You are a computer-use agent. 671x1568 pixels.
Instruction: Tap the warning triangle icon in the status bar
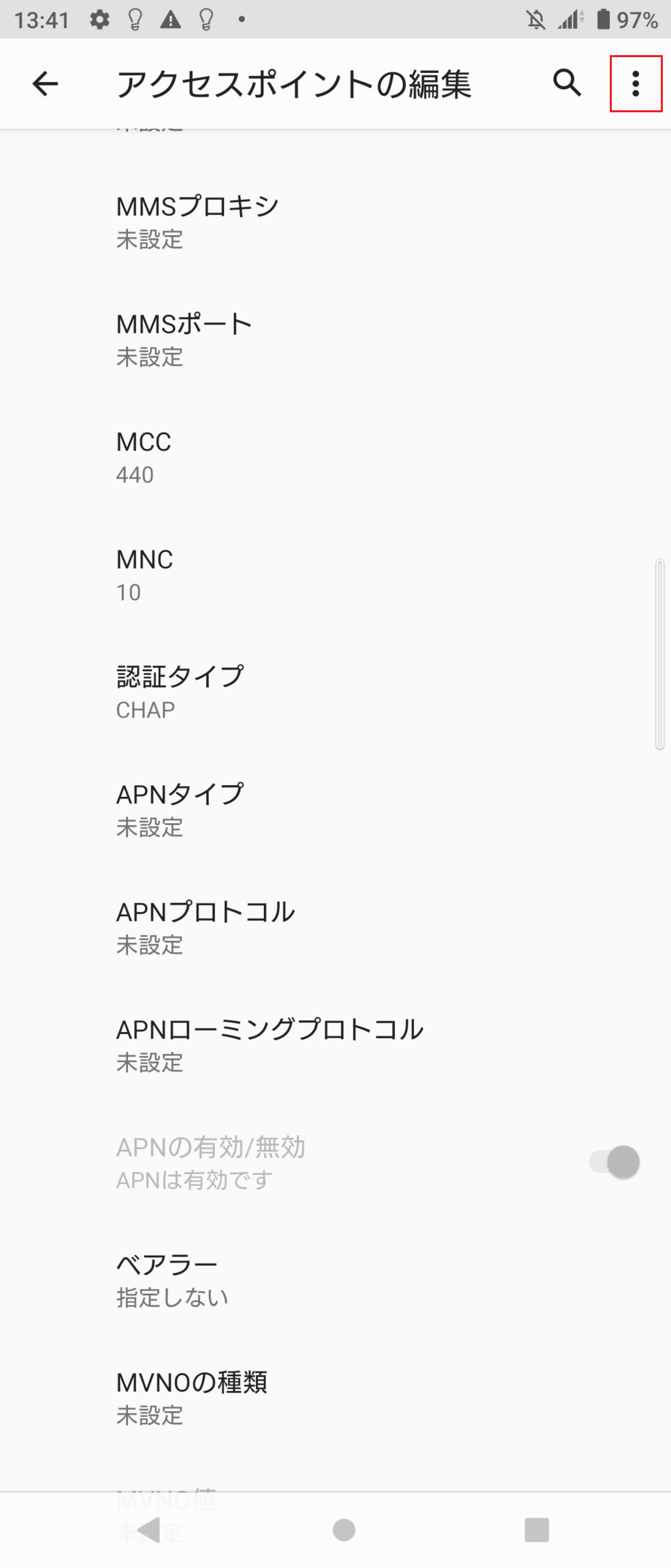pos(171,19)
